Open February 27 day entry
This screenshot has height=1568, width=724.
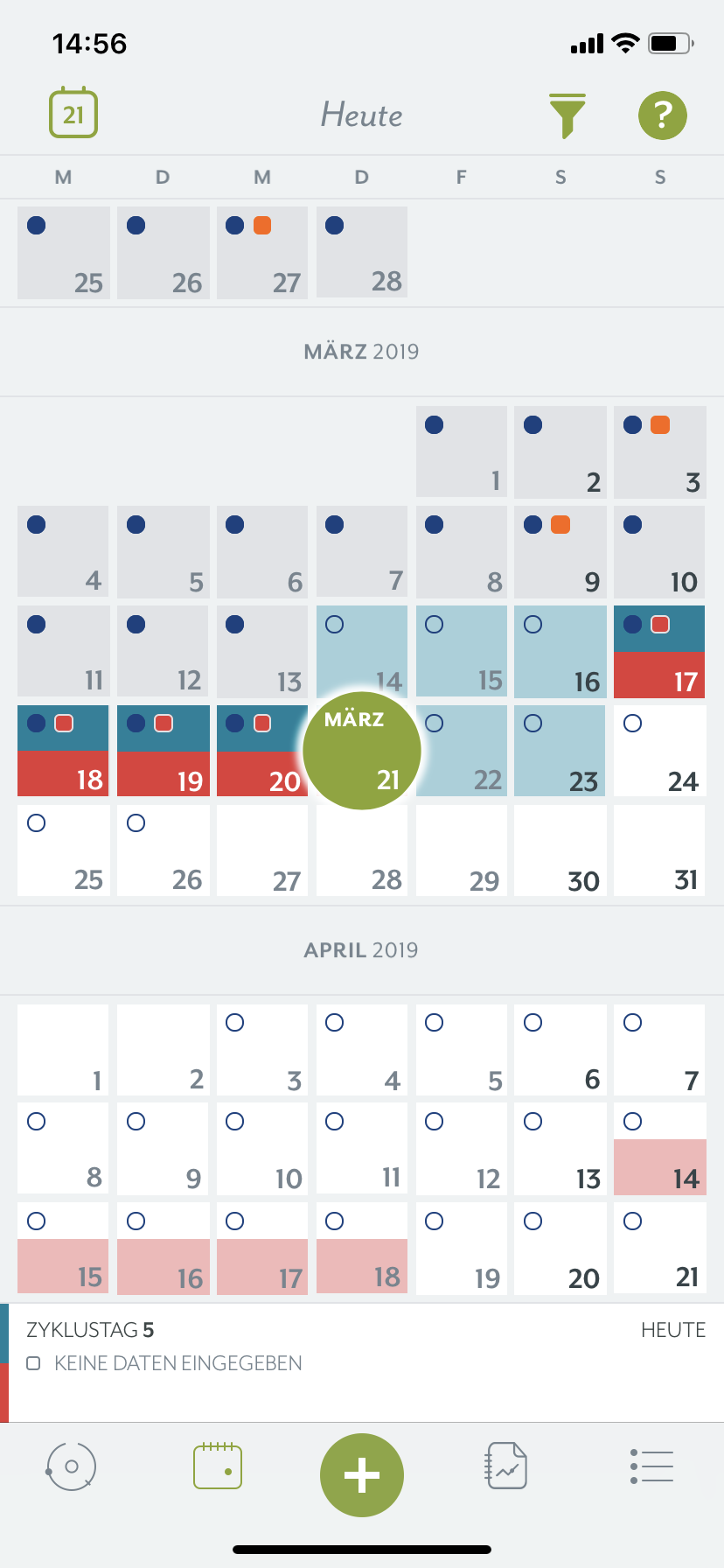(262, 253)
